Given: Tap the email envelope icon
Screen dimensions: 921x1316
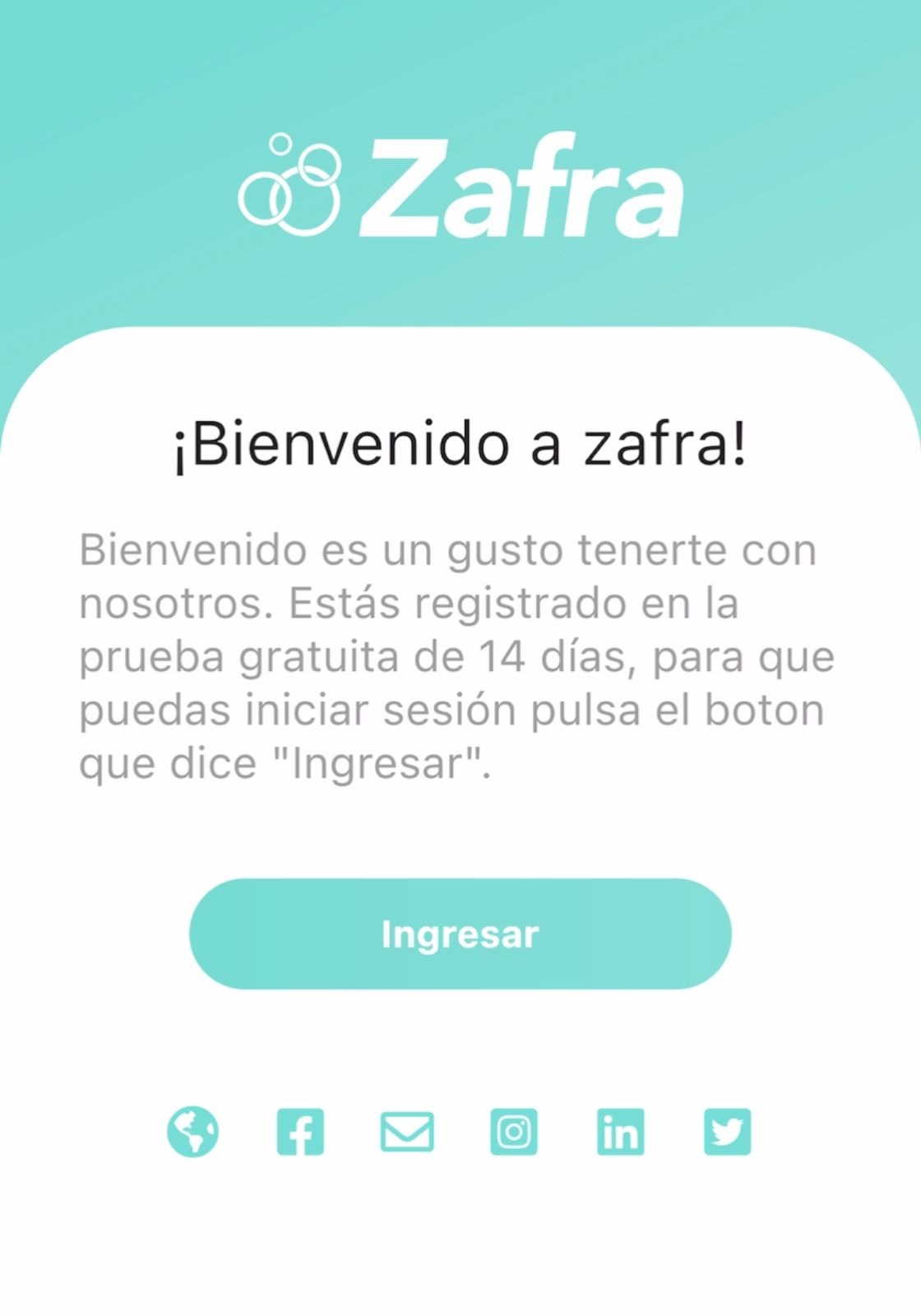Looking at the screenshot, I should (407, 1132).
